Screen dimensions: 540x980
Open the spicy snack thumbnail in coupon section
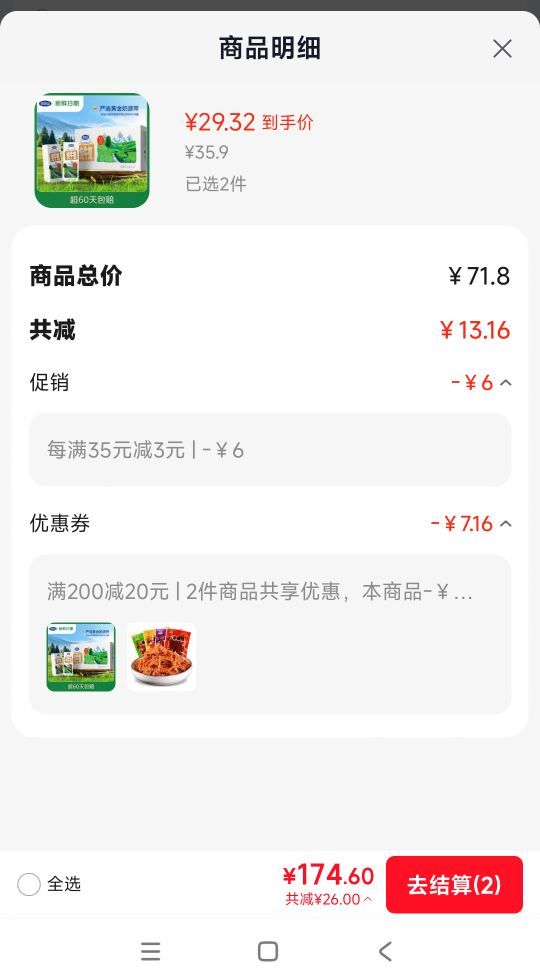[161, 656]
